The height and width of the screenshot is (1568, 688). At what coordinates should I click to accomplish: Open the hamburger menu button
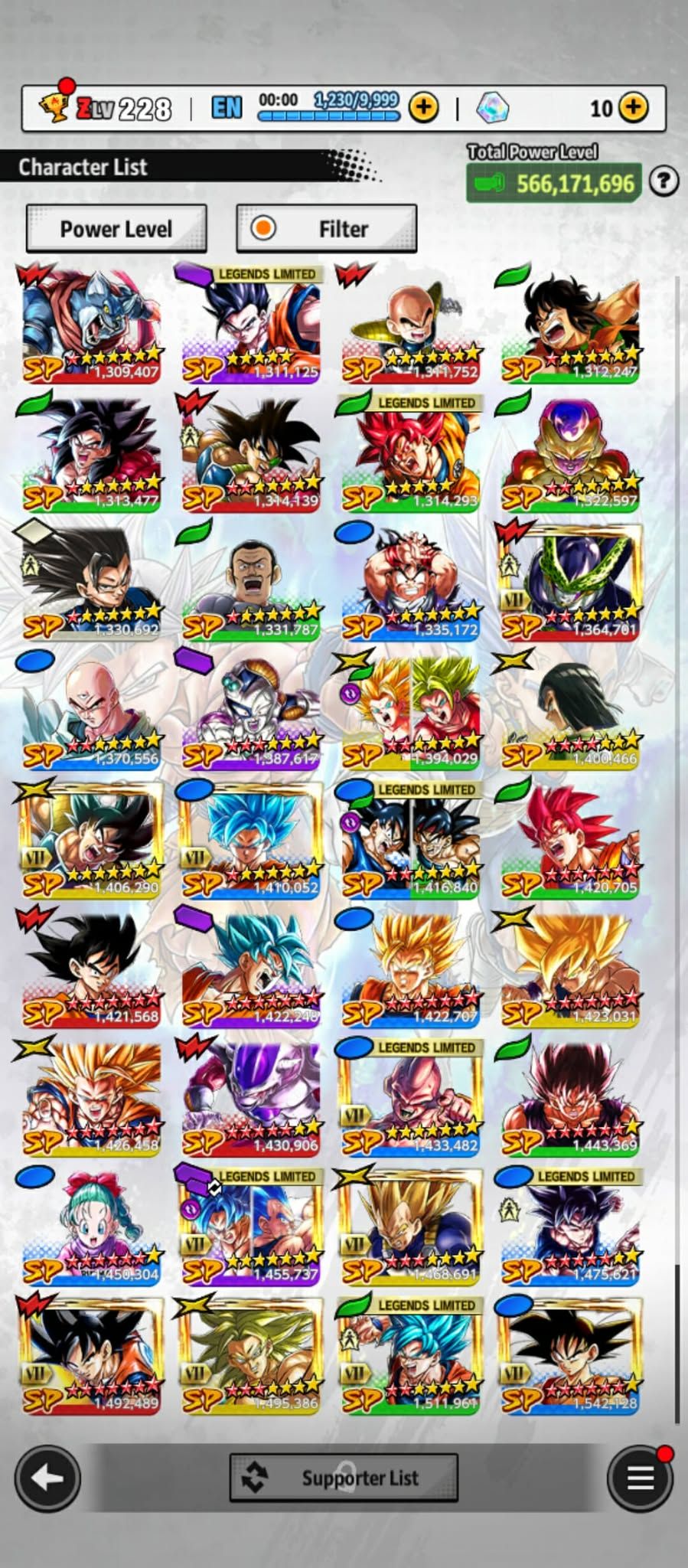point(640,1478)
